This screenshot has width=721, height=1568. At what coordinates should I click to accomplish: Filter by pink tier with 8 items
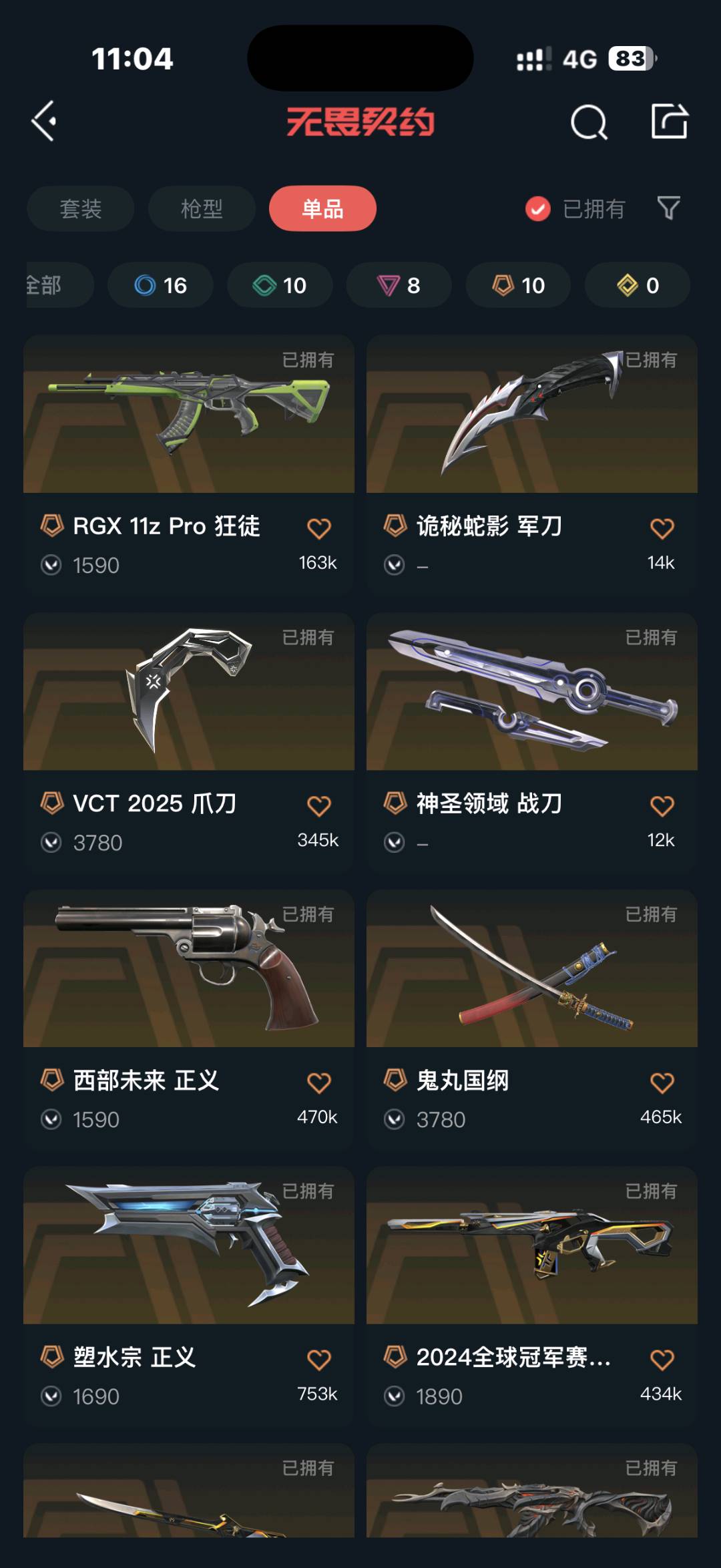[x=399, y=285]
